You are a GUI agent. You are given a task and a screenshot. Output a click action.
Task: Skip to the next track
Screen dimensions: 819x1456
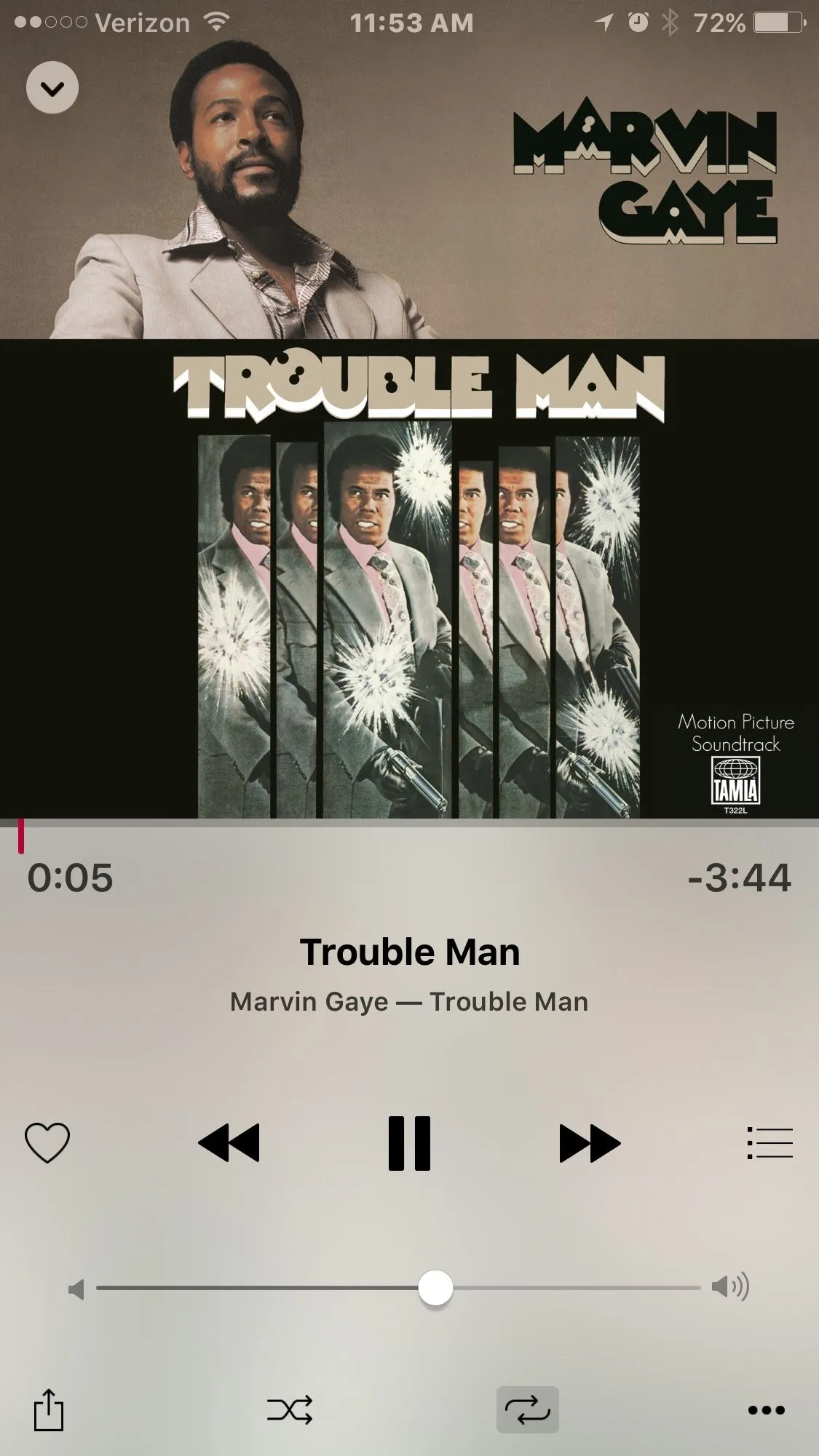point(589,1142)
